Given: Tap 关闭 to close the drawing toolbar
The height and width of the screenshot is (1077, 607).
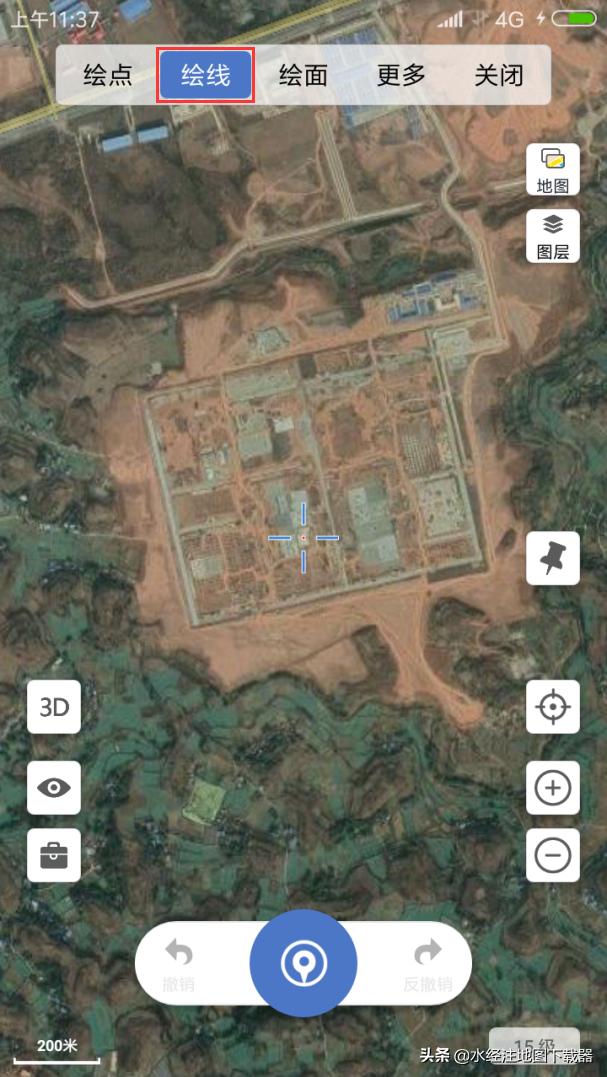Looking at the screenshot, I should 499,76.
